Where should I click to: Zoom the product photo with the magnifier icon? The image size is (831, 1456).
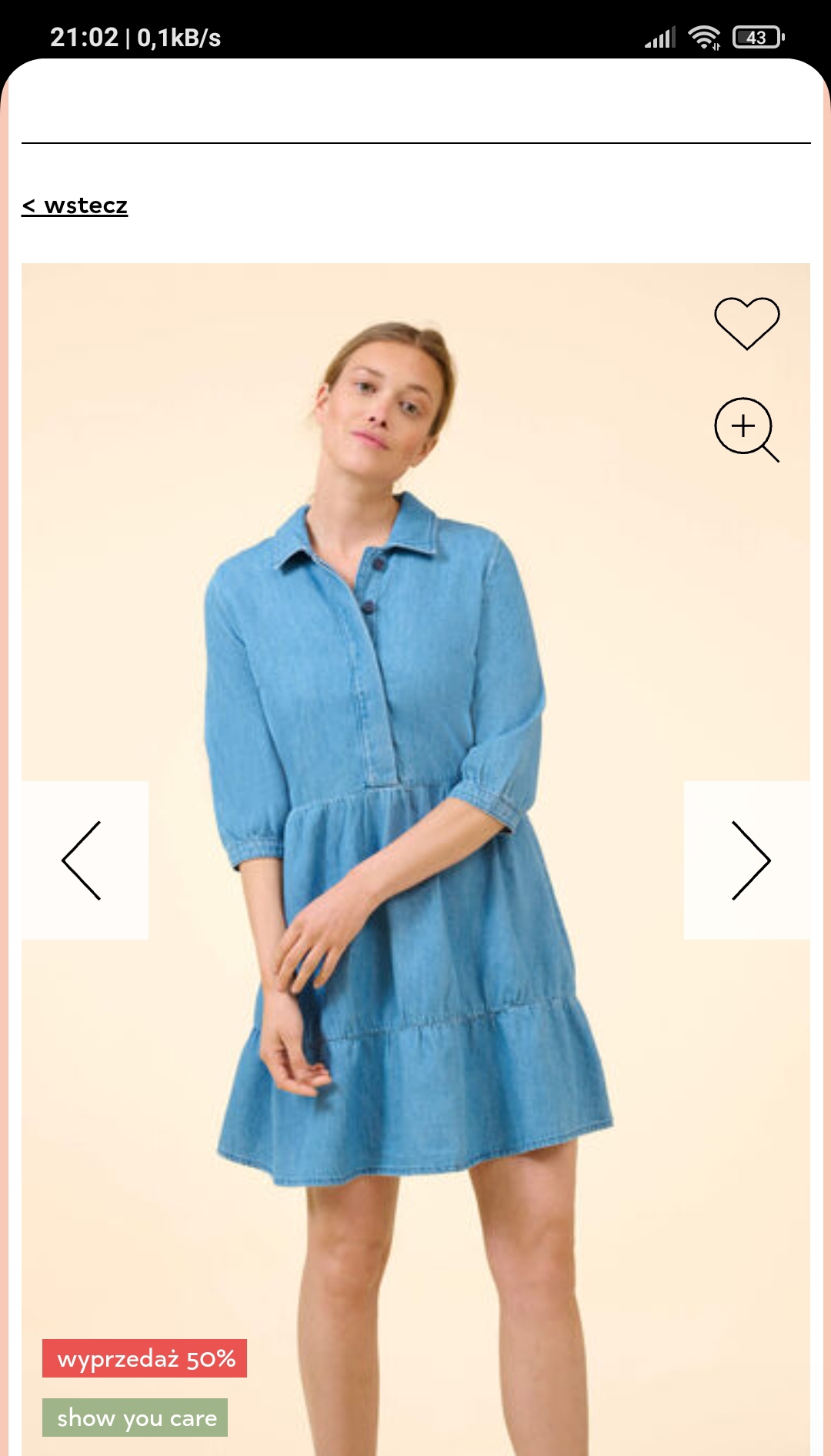click(746, 429)
